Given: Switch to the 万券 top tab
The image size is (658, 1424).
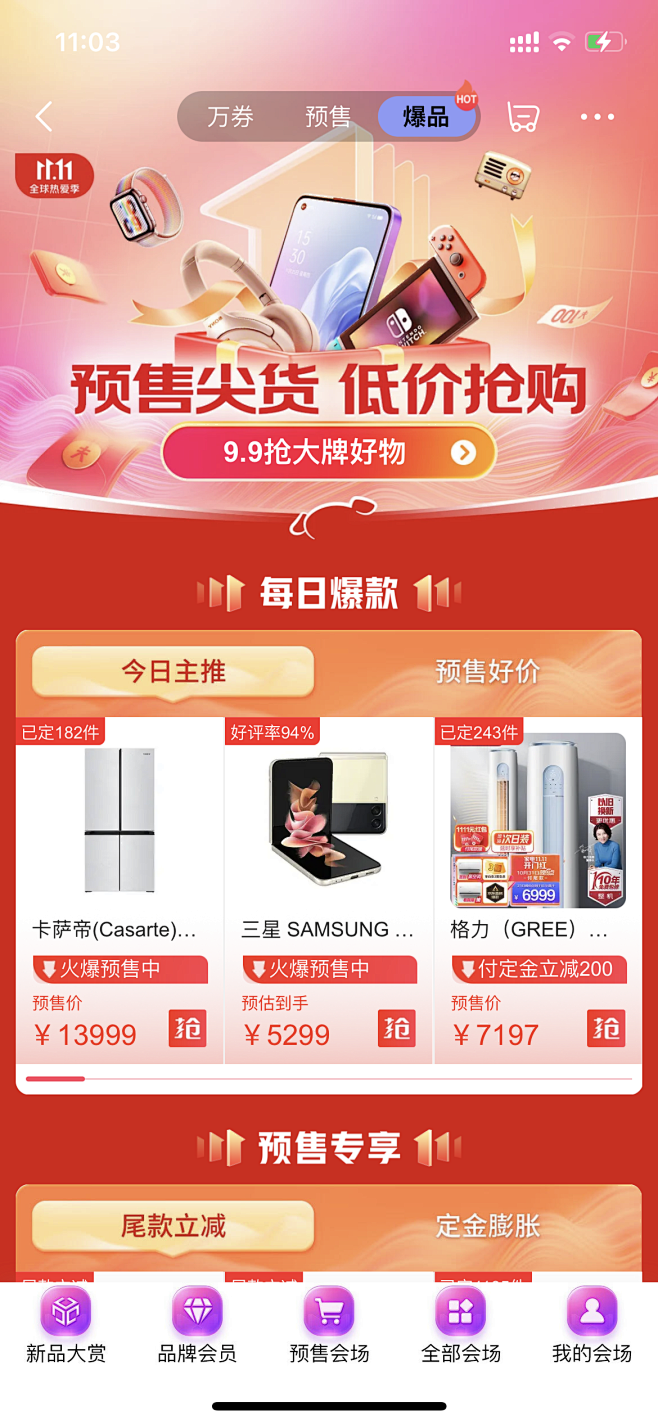Looking at the screenshot, I should (231, 117).
